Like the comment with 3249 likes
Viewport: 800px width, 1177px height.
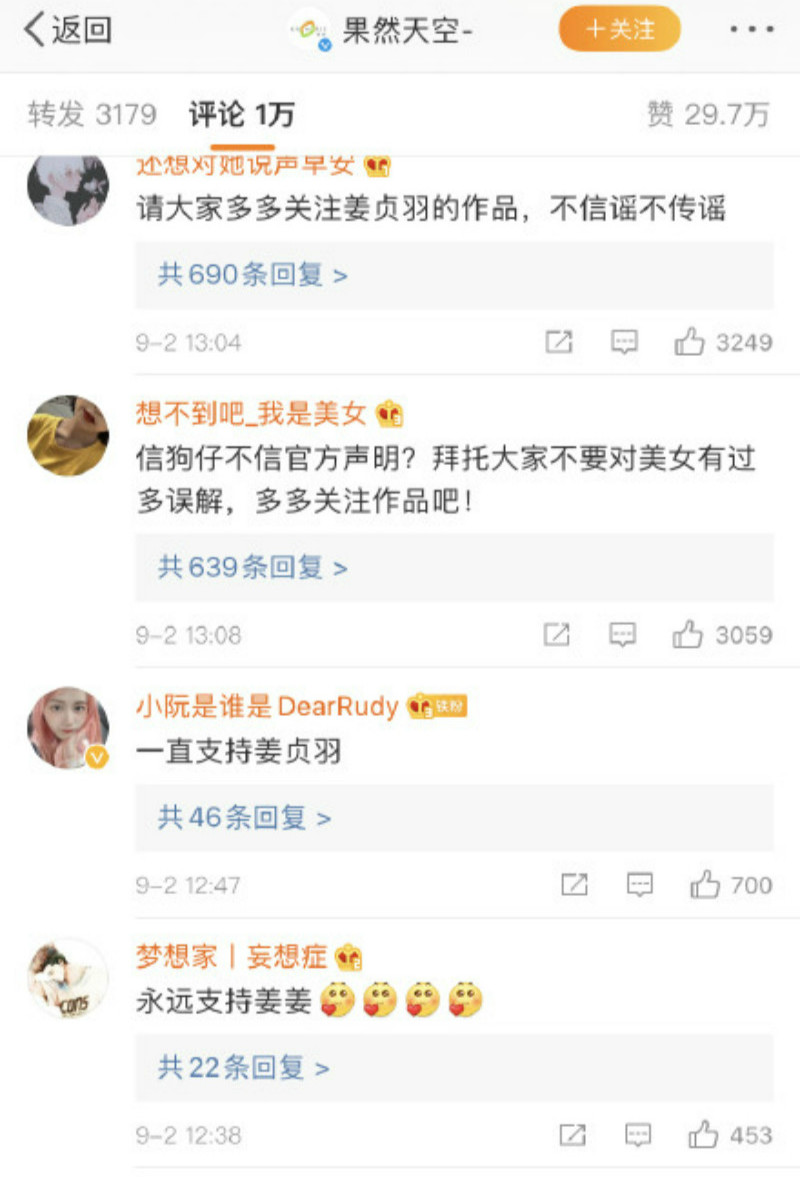click(690, 343)
